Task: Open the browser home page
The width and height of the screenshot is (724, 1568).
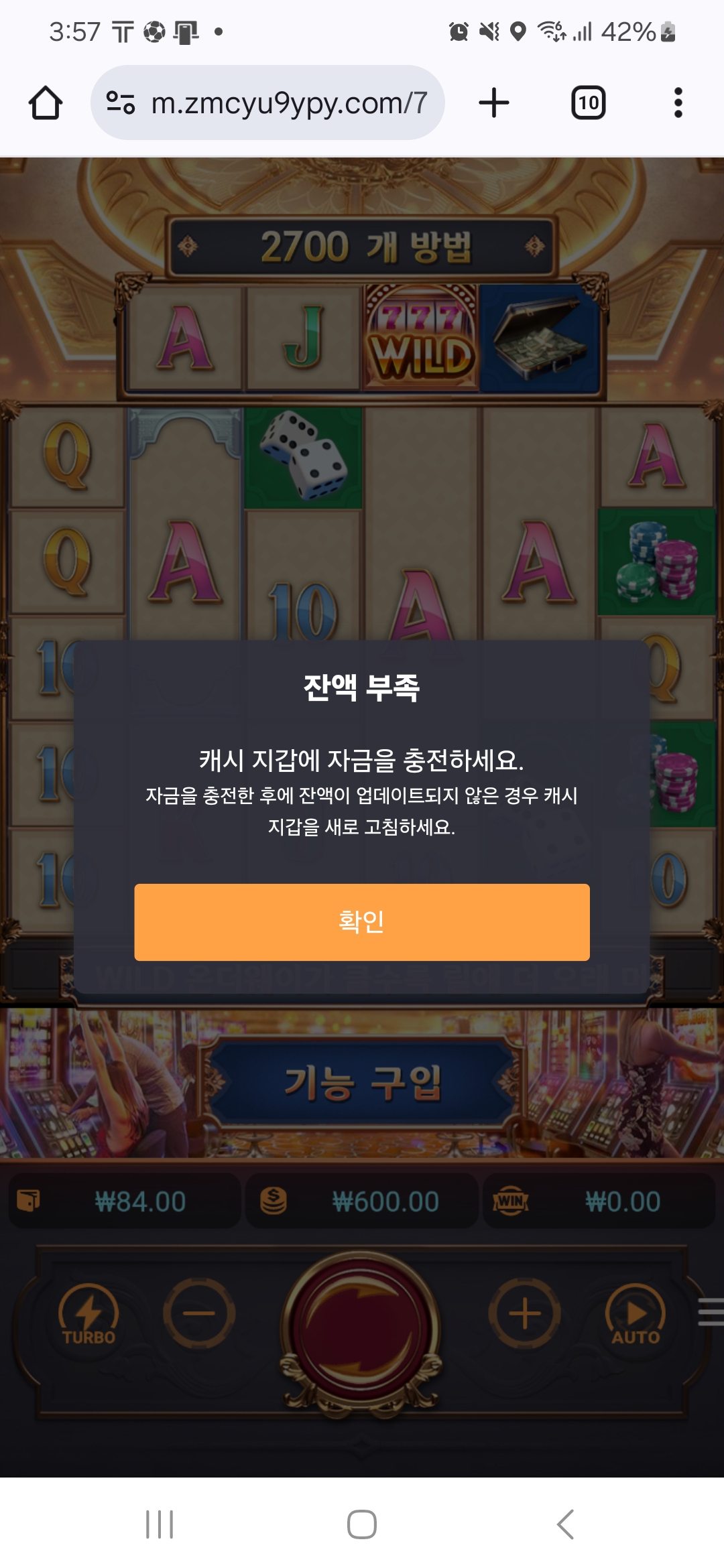Action: coord(46,103)
